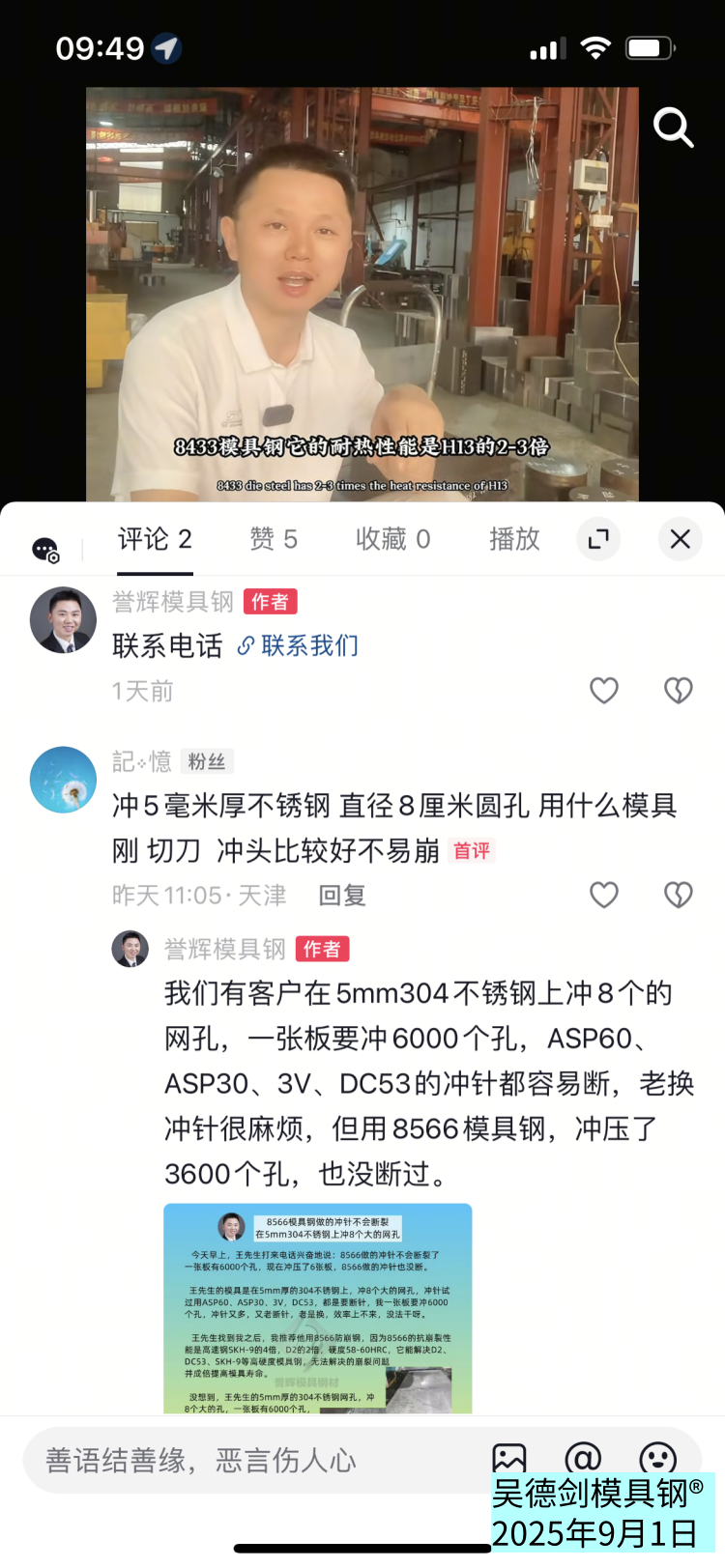Mention someone with the @ icon

pyautogui.click(x=583, y=1457)
